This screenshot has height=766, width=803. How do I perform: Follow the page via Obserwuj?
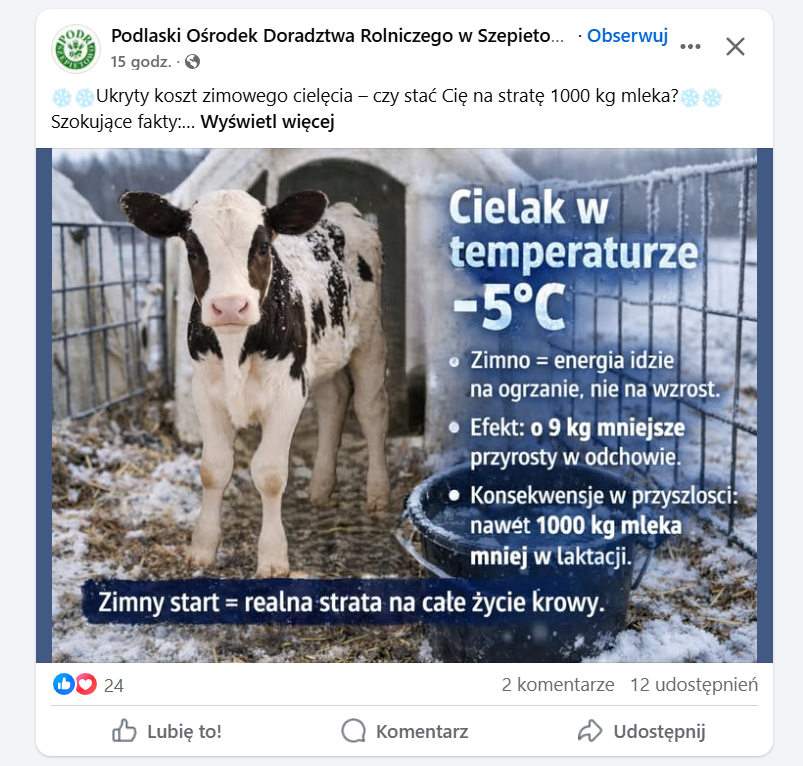(x=627, y=36)
